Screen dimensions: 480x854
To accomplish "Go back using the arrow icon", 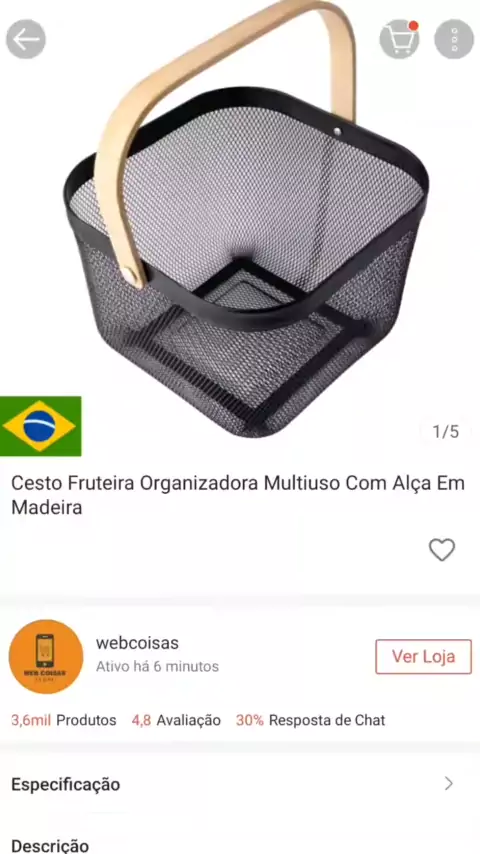I will point(26,39).
